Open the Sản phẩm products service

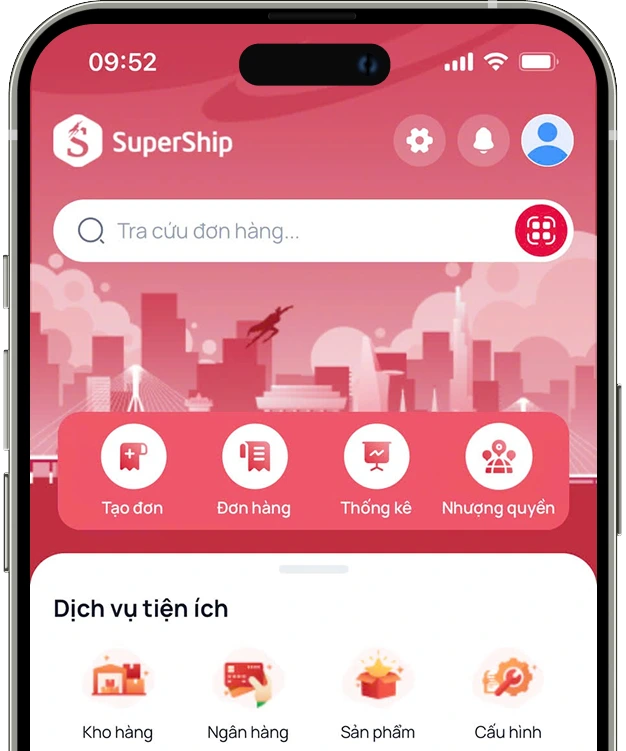pyautogui.click(x=377, y=692)
